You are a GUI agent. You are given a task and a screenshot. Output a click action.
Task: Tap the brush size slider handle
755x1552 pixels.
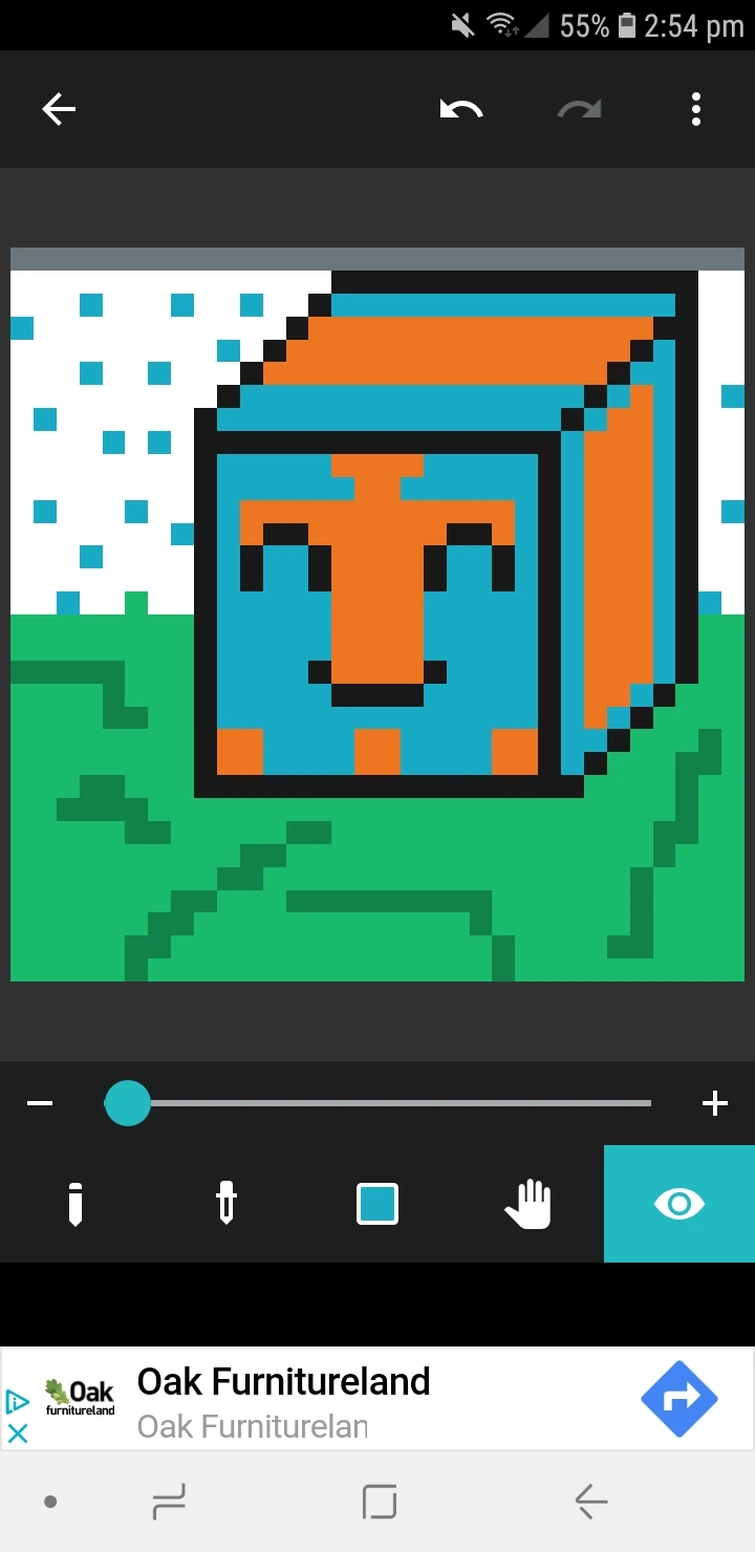coord(127,1103)
